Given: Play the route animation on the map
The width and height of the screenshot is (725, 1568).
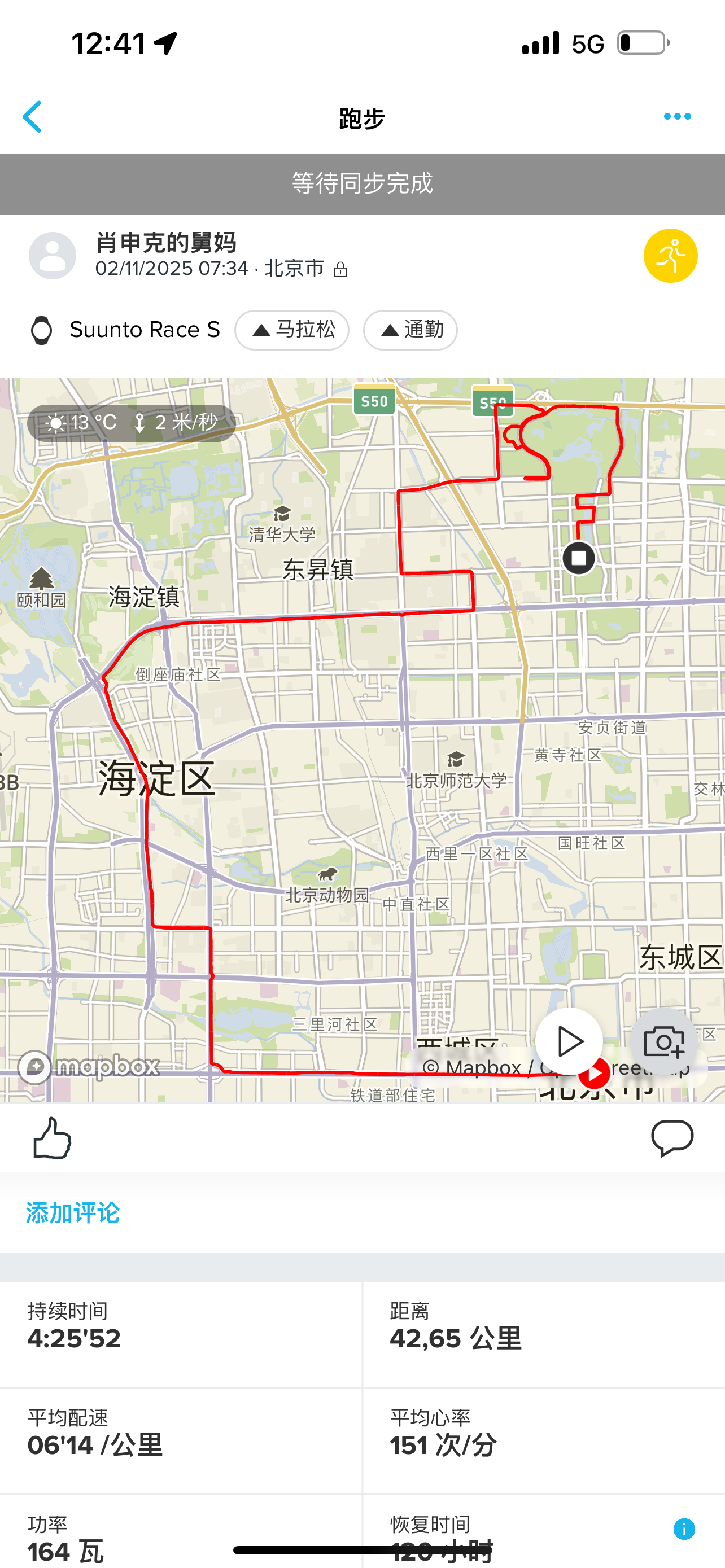Looking at the screenshot, I should coord(569,1041).
